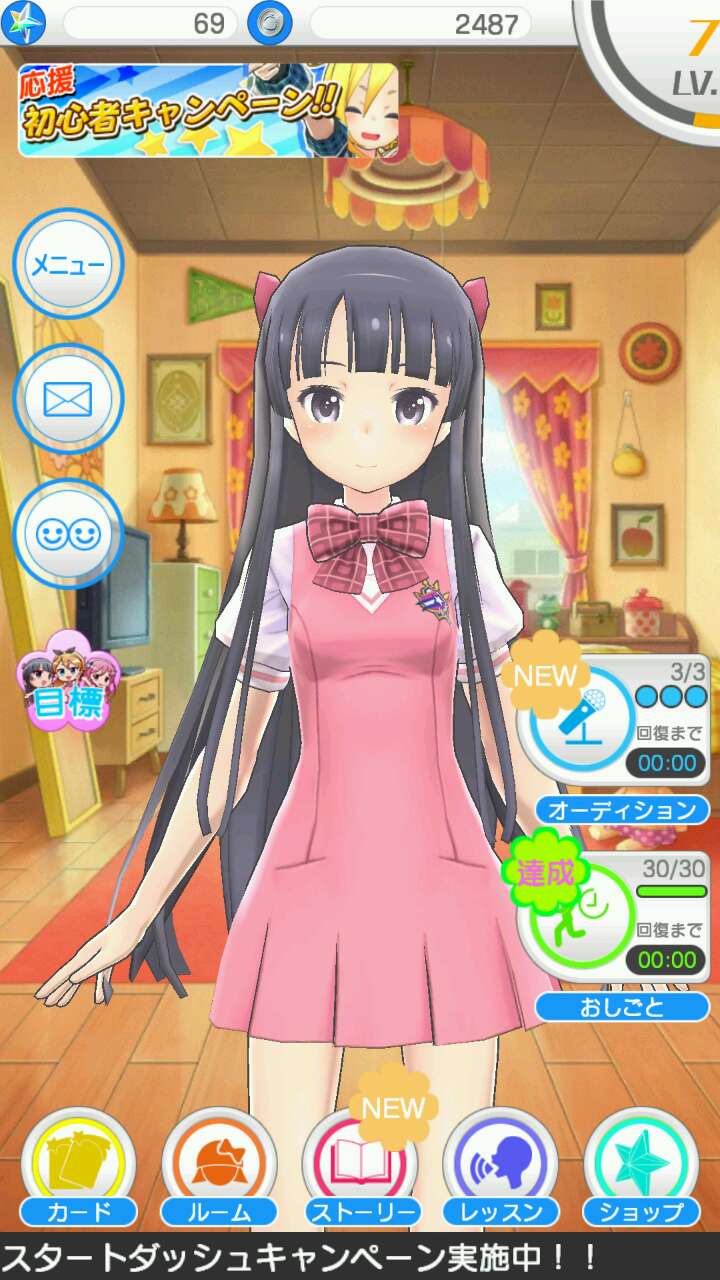Viewport: 720px width, 1280px height.
Task: Open the 初心者キャンペーン banner
Action: click(x=208, y=110)
